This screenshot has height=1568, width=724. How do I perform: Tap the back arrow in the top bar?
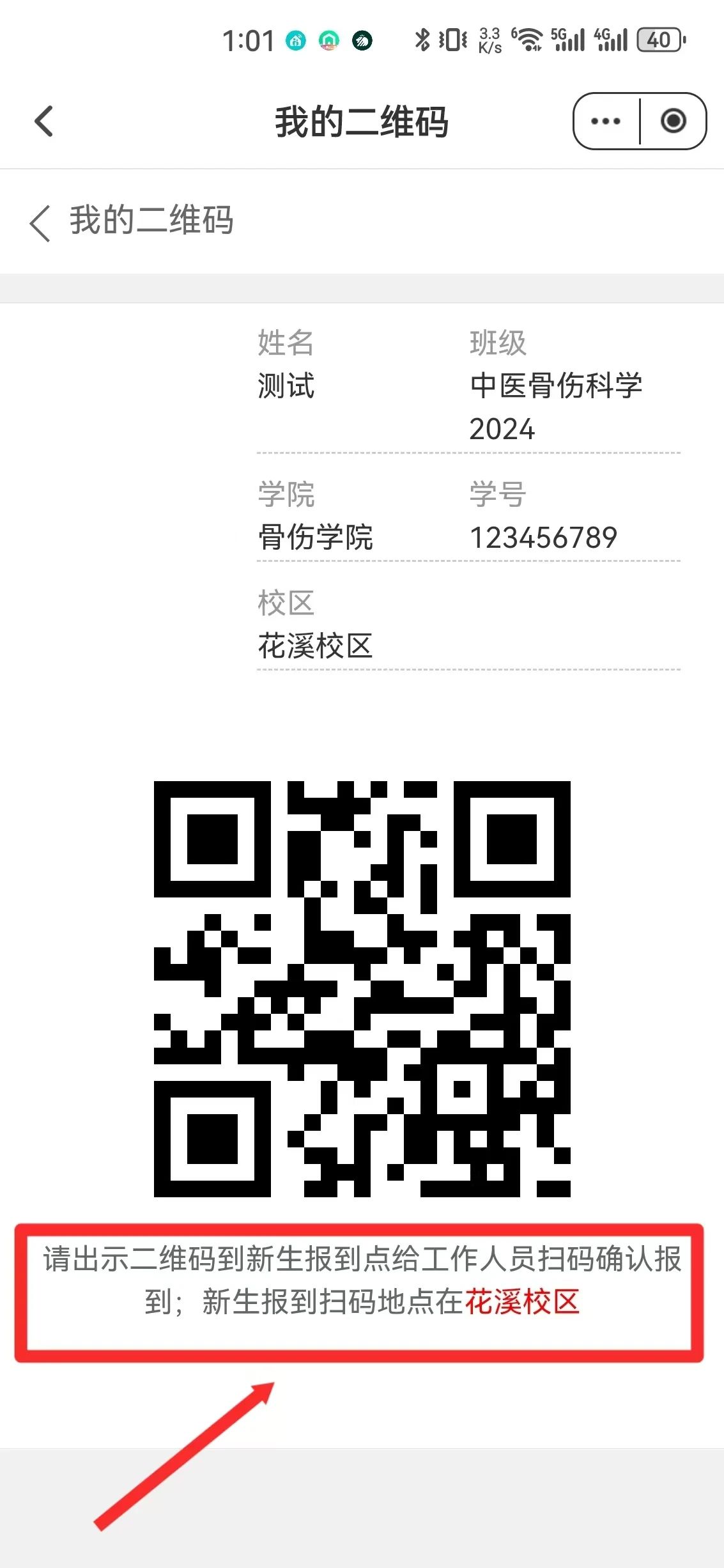(43, 121)
